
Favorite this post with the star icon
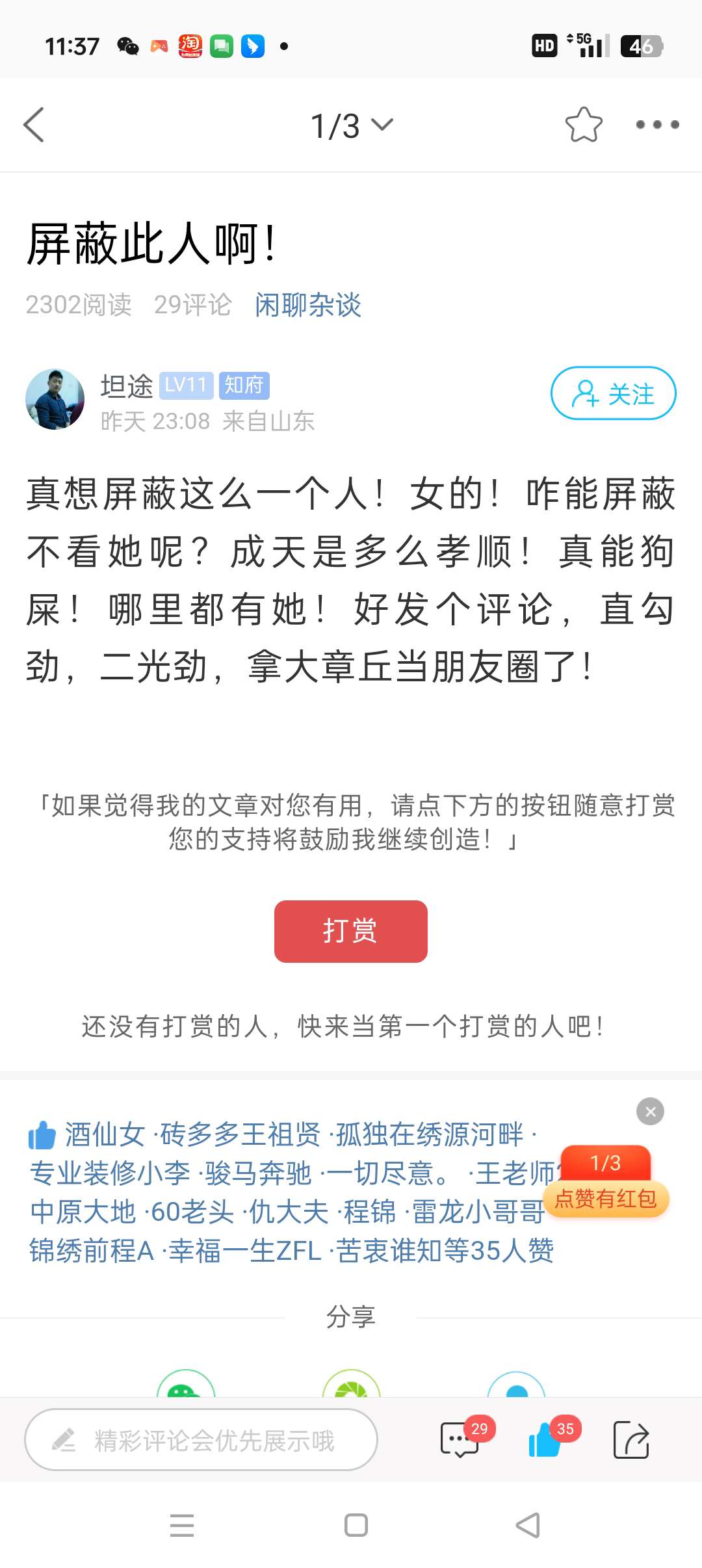[583, 125]
